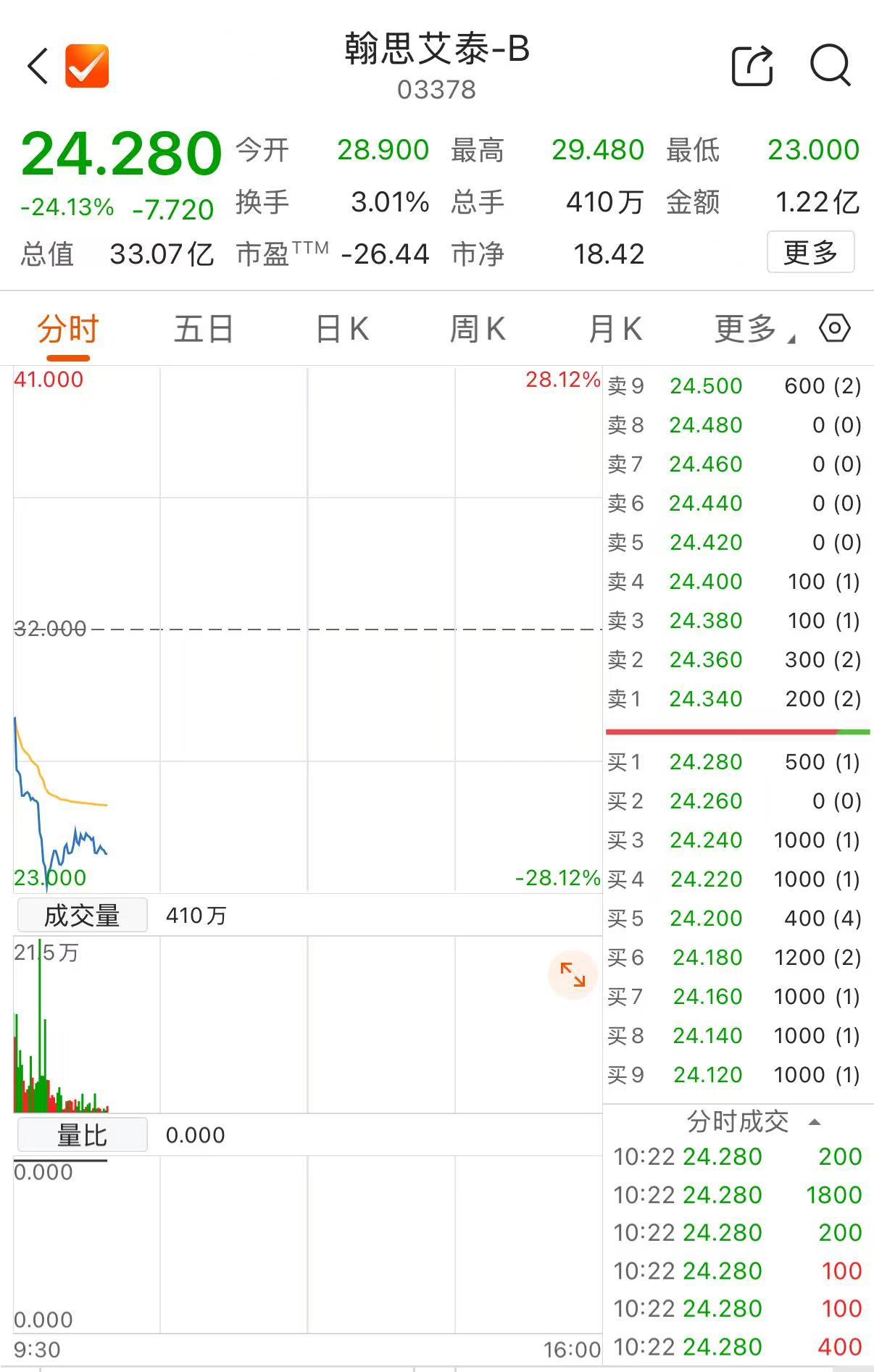
Task: Tap the back arrow to exit
Action: (38, 66)
